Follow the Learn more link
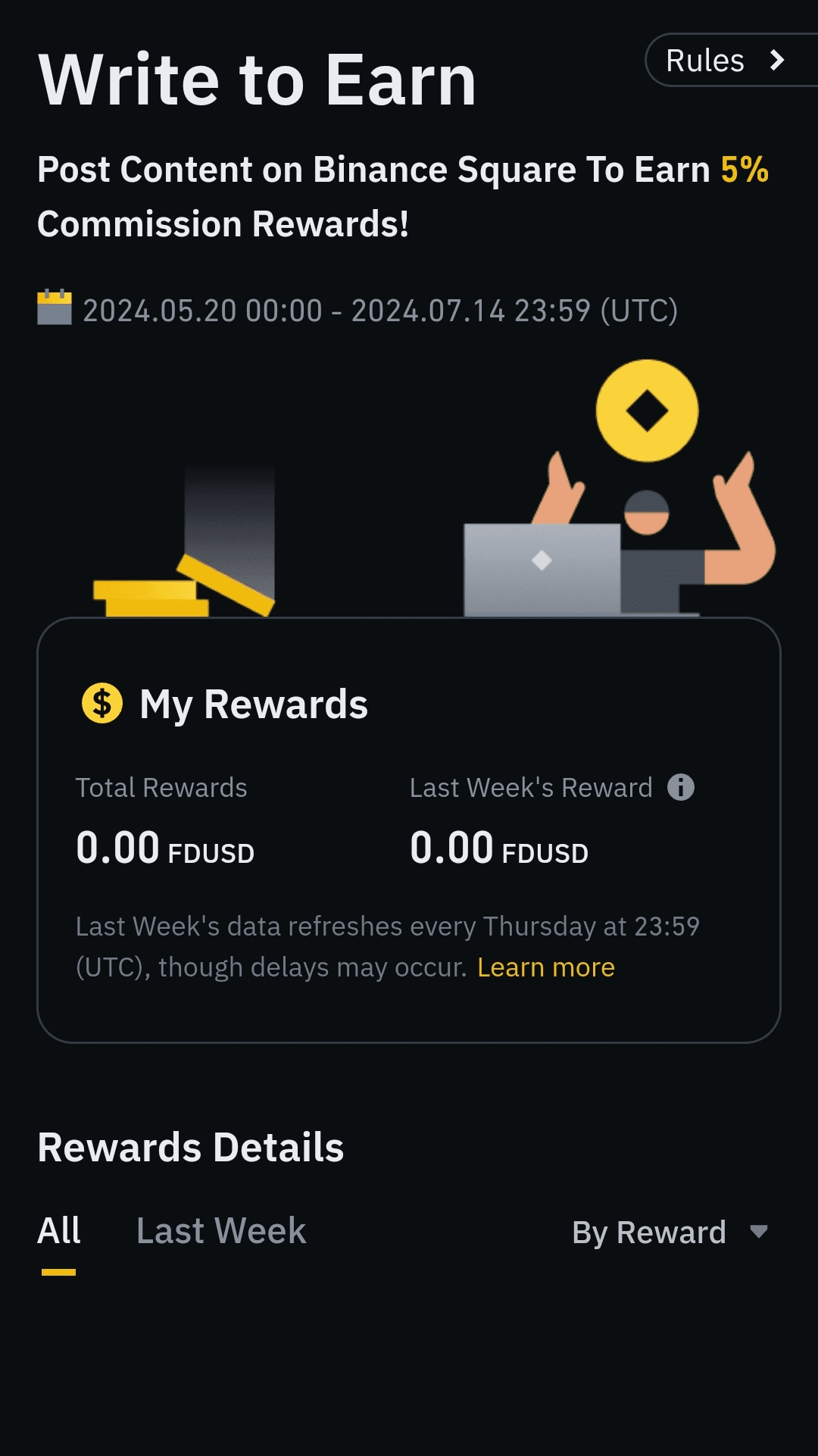The image size is (818, 1456). pyautogui.click(x=545, y=967)
